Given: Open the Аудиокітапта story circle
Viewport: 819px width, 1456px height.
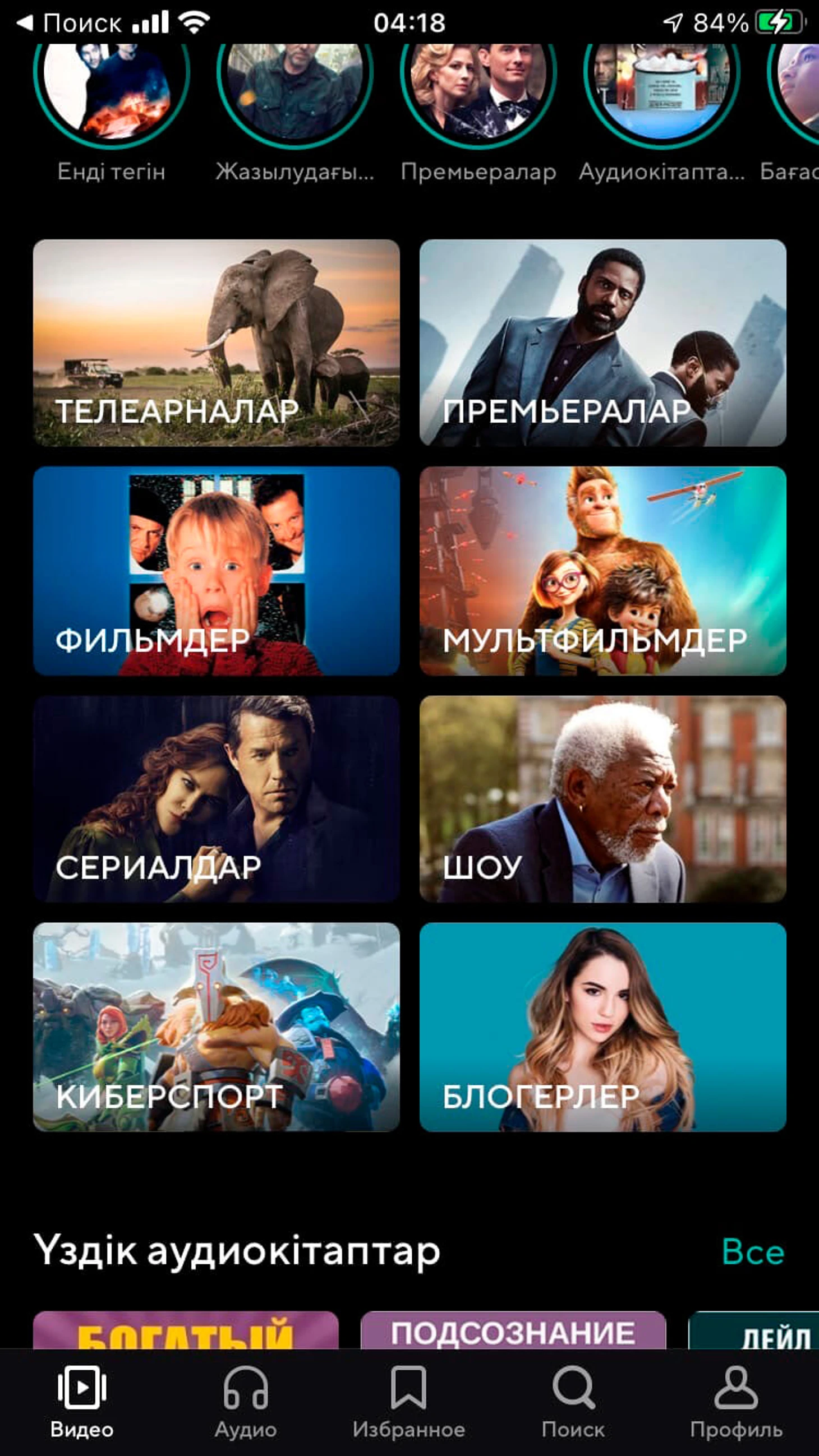Looking at the screenshot, I should pos(662,85).
